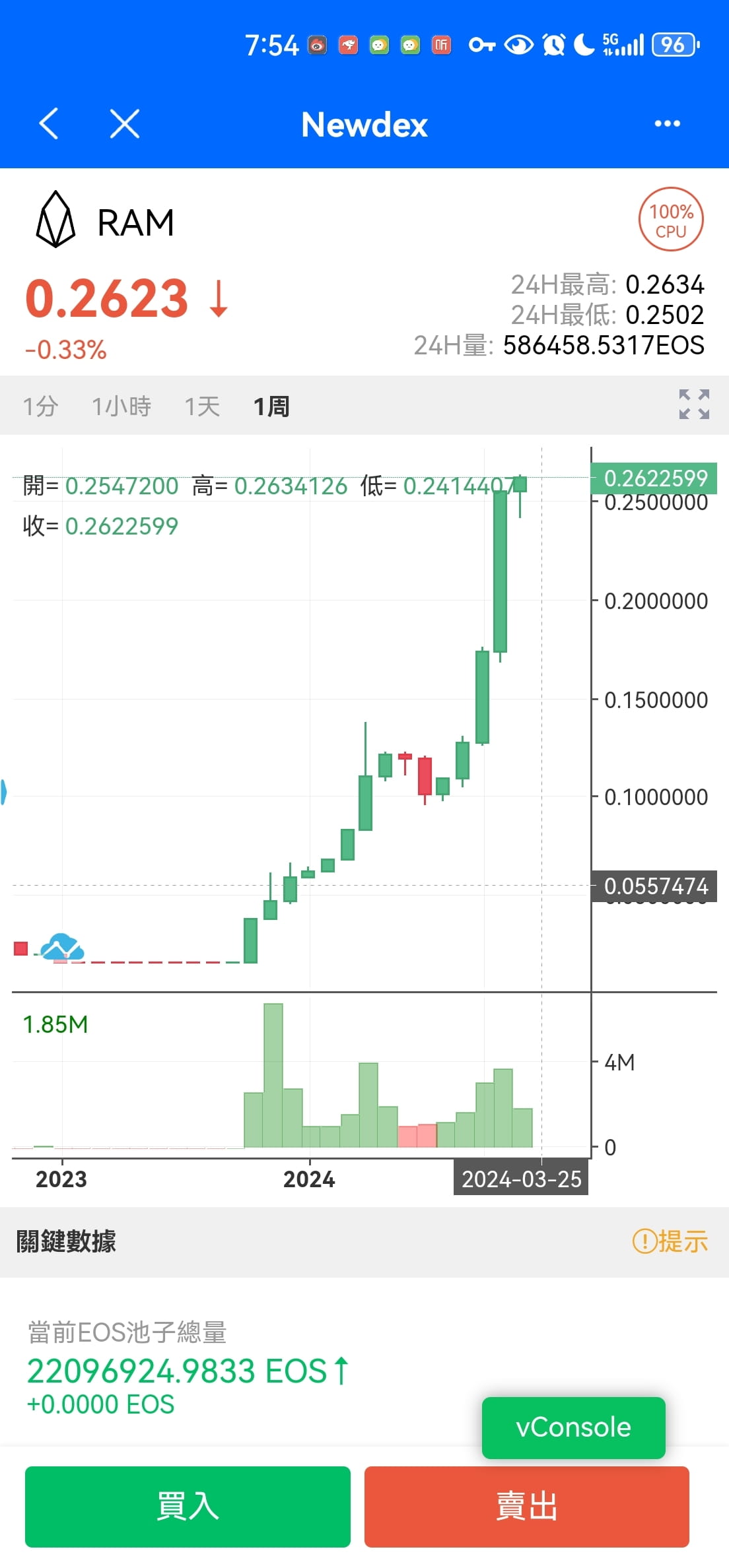Expand the 關鍵數據 section
Viewport: 729px width, 1568px height.
point(65,1241)
